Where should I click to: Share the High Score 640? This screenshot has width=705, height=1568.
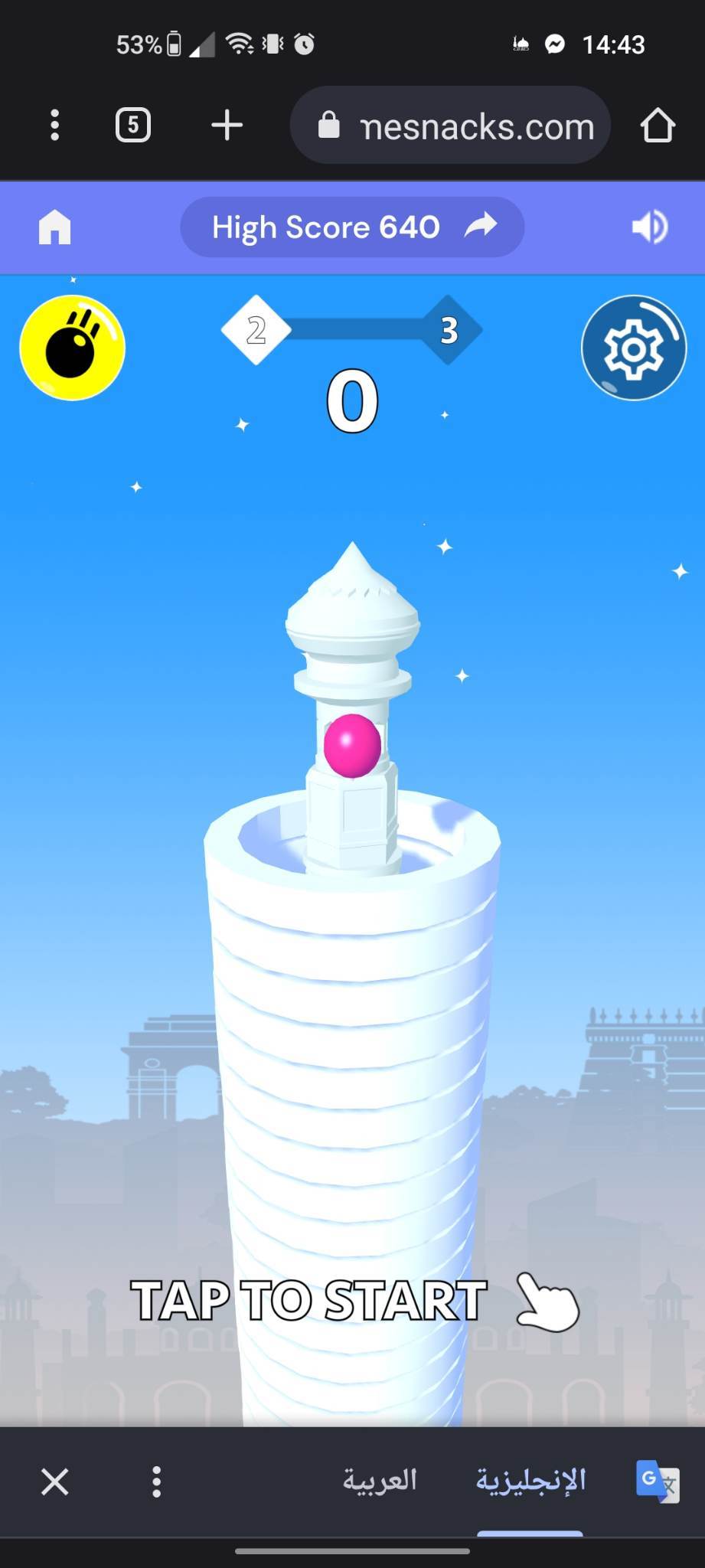coord(481,226)
